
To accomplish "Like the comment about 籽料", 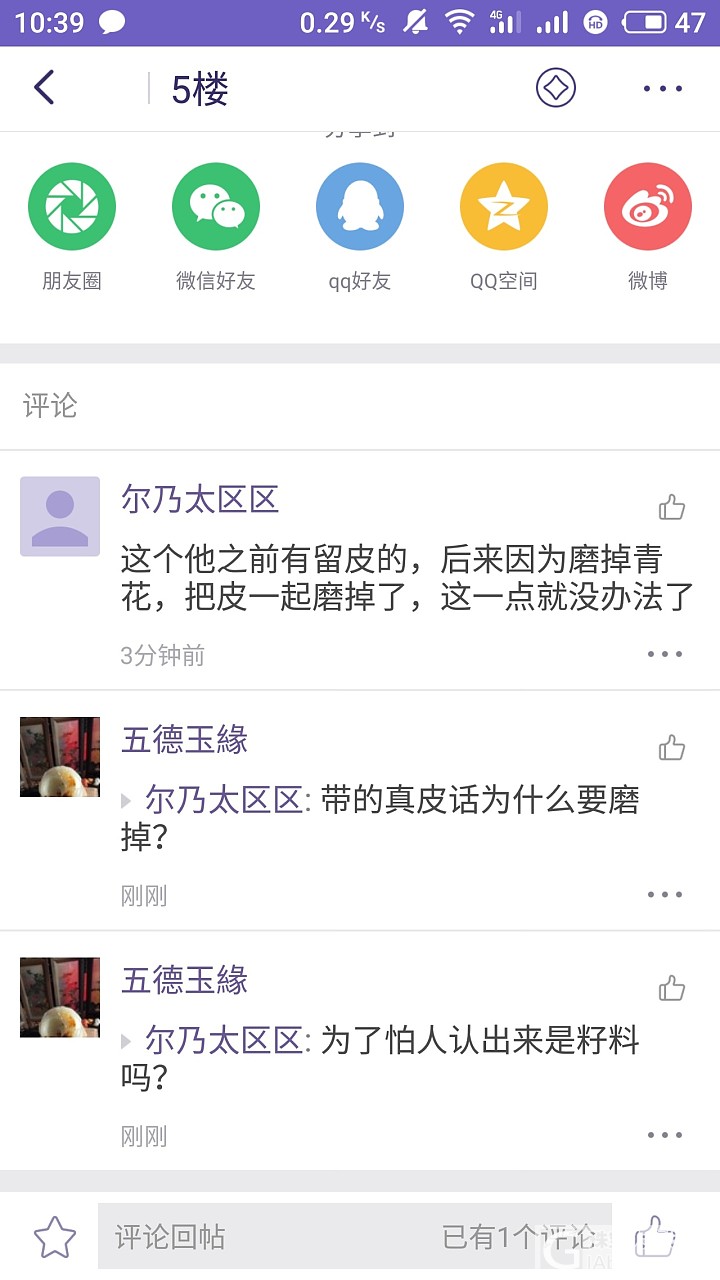I will coord(672,989).
